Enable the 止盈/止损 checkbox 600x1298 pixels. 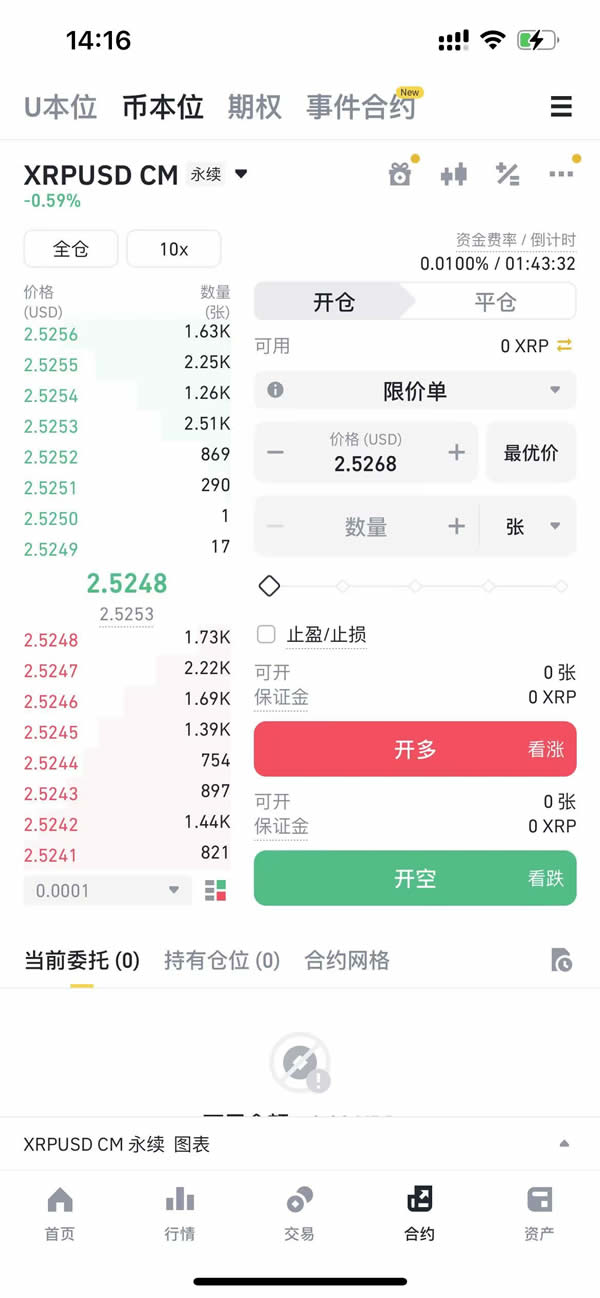266,634
